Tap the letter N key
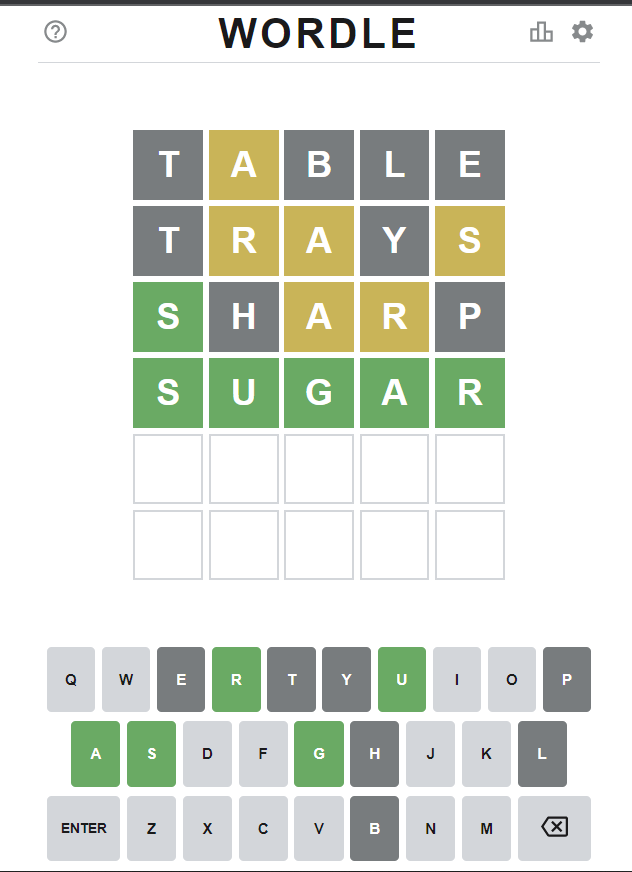The image size is (632, 872). (x=430, y=828)
